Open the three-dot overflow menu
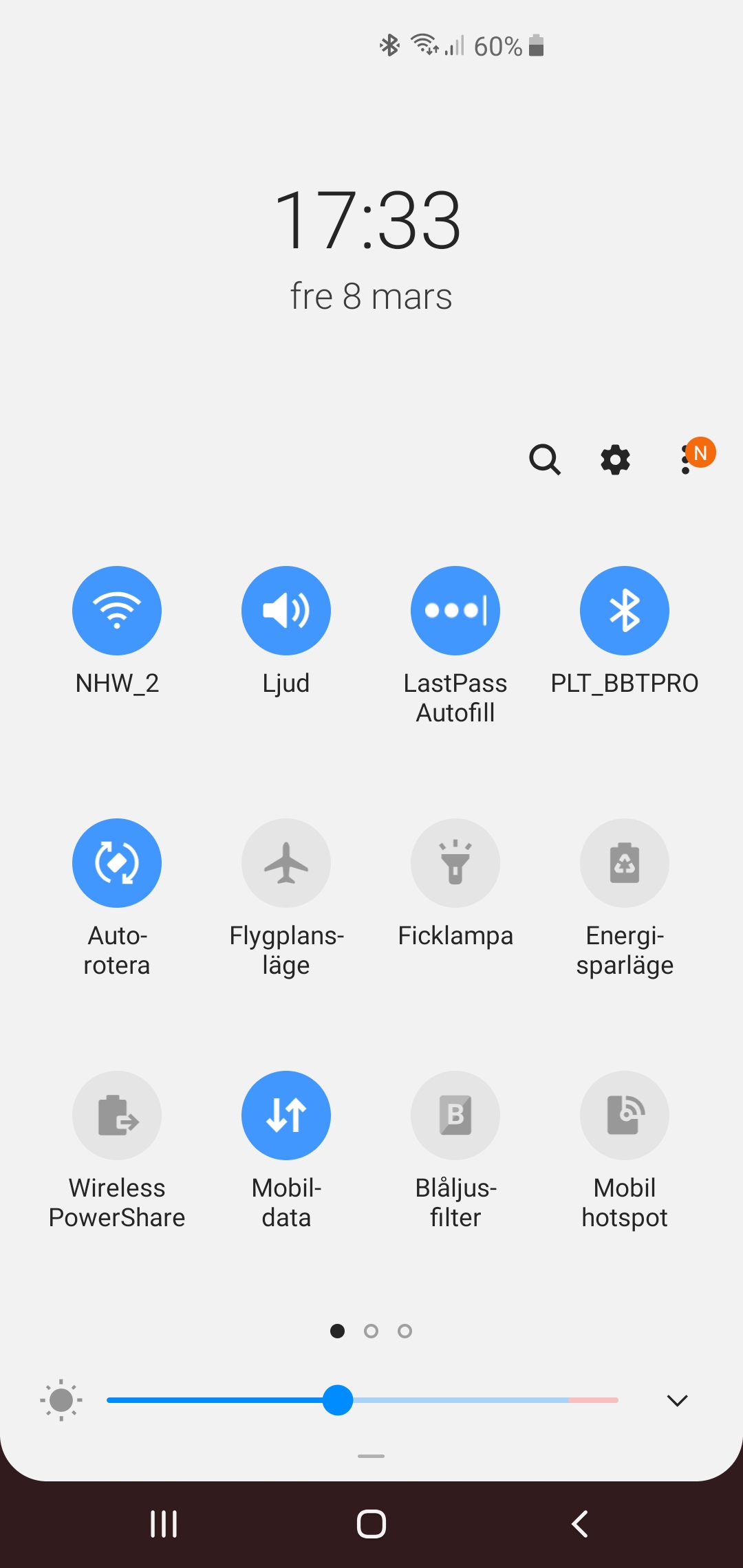The width and height of the screenshot is (743, 1568). (x=686, y=459)
